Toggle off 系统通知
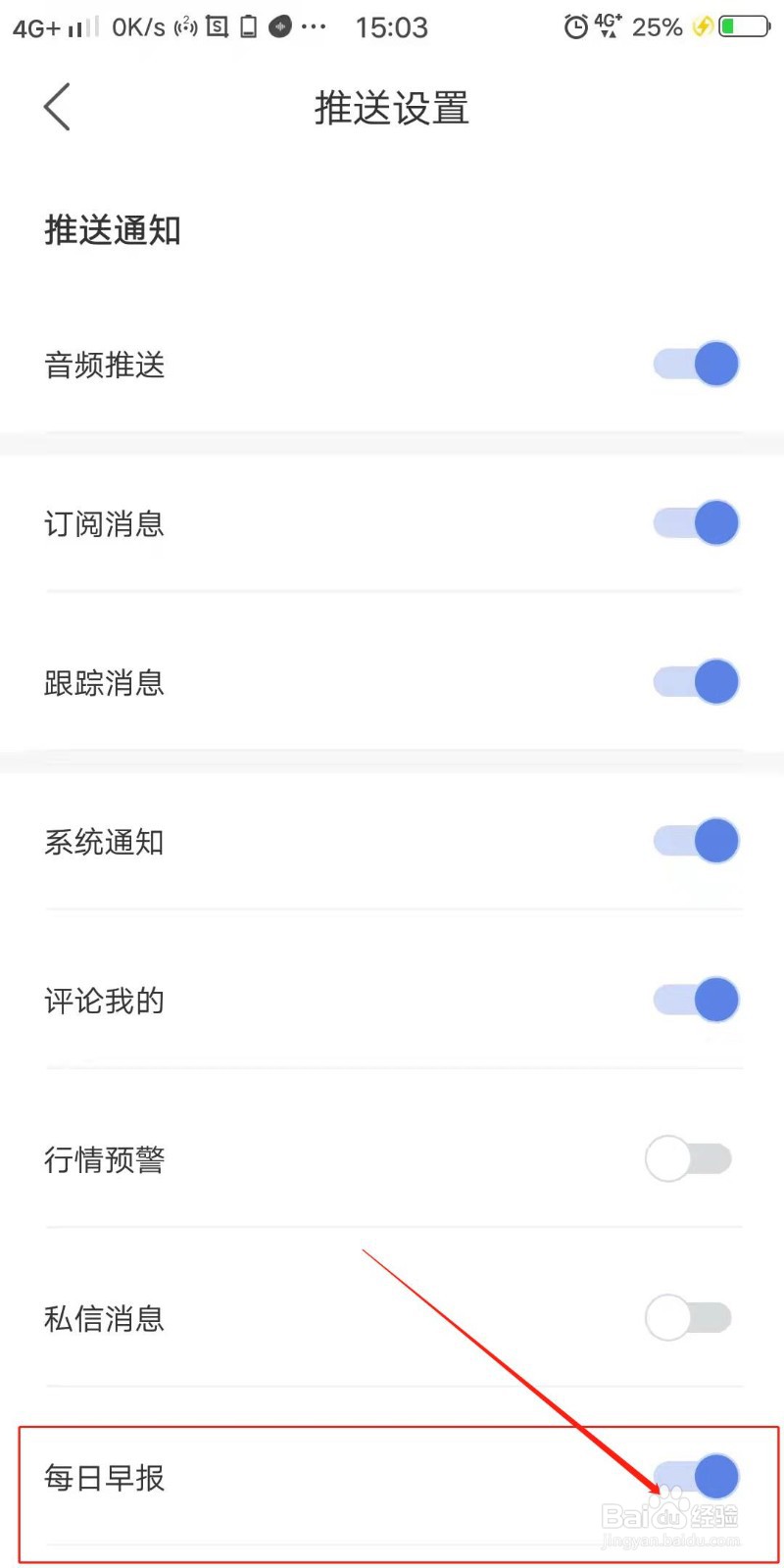Screen dimensions: 784x1568 coord(696,841)
